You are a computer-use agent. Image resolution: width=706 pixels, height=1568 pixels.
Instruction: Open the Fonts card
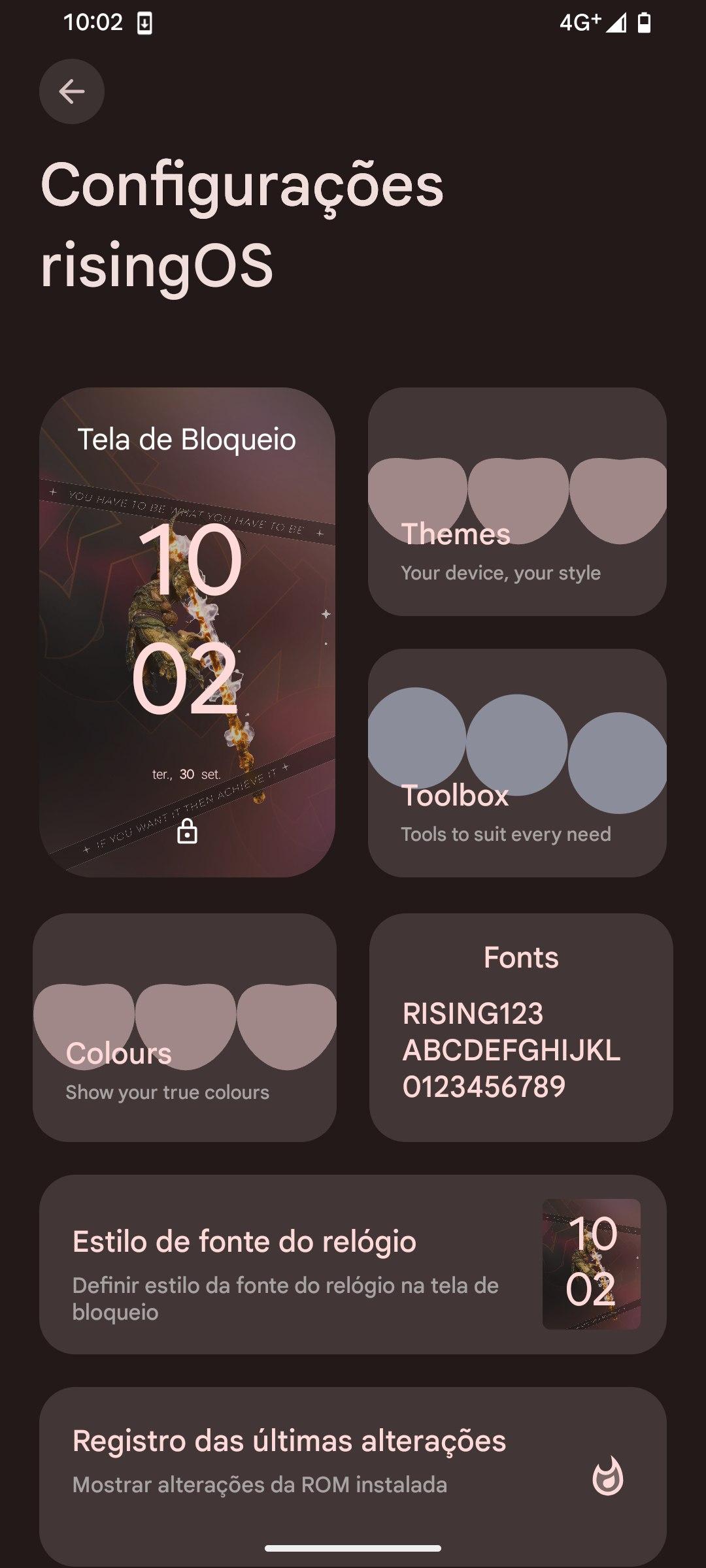[520, 1027]
